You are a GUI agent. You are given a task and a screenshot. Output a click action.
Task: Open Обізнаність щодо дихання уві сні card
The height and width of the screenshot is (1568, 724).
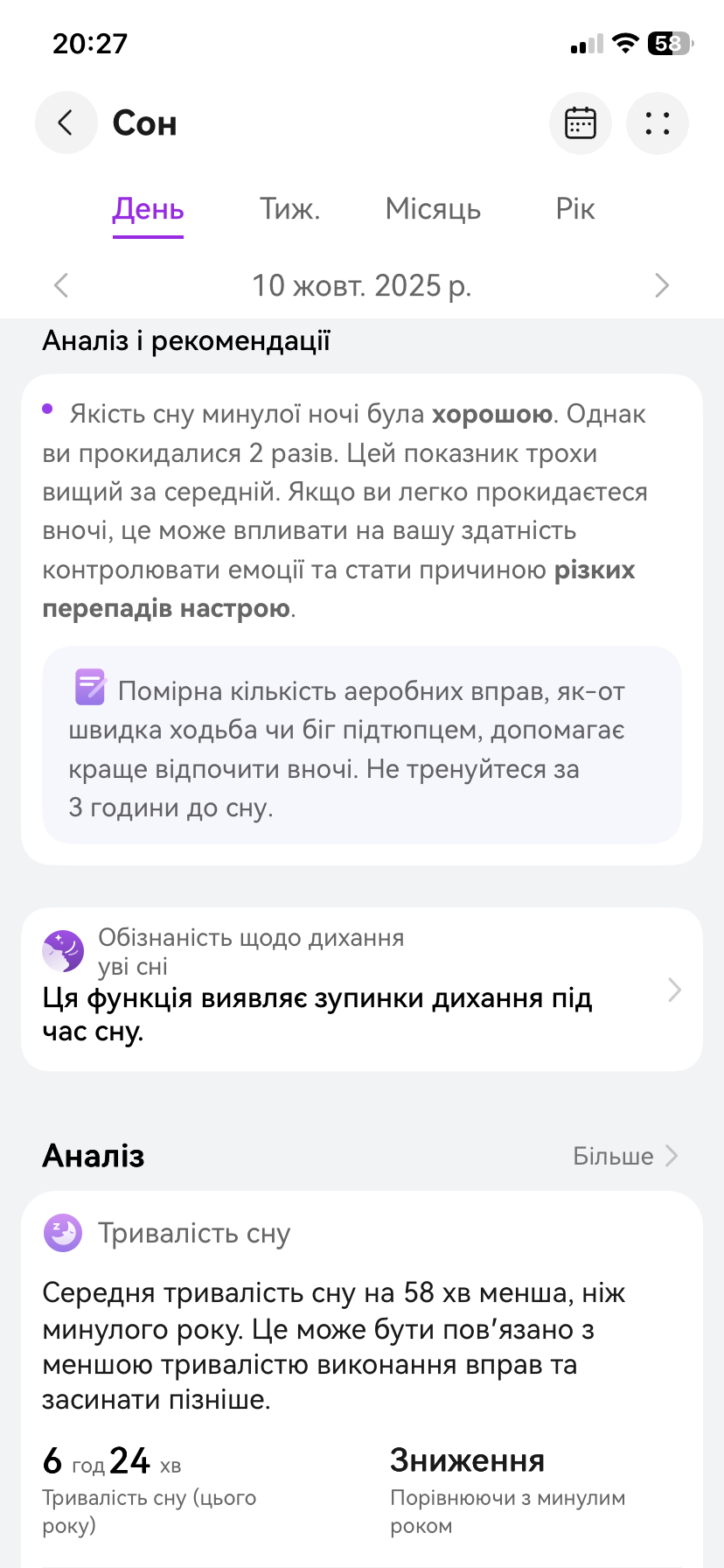tap(362, 990)
